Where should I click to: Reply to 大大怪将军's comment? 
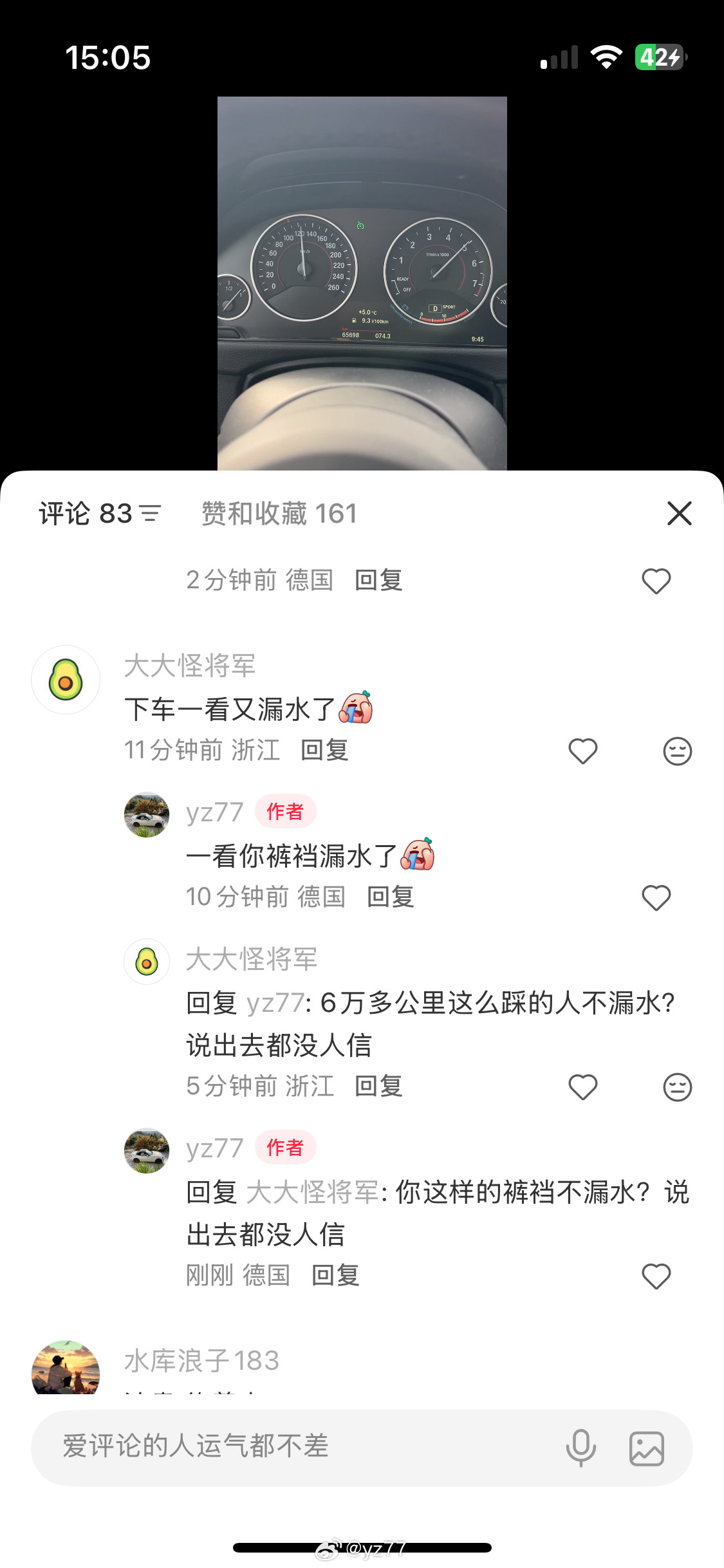325,750
